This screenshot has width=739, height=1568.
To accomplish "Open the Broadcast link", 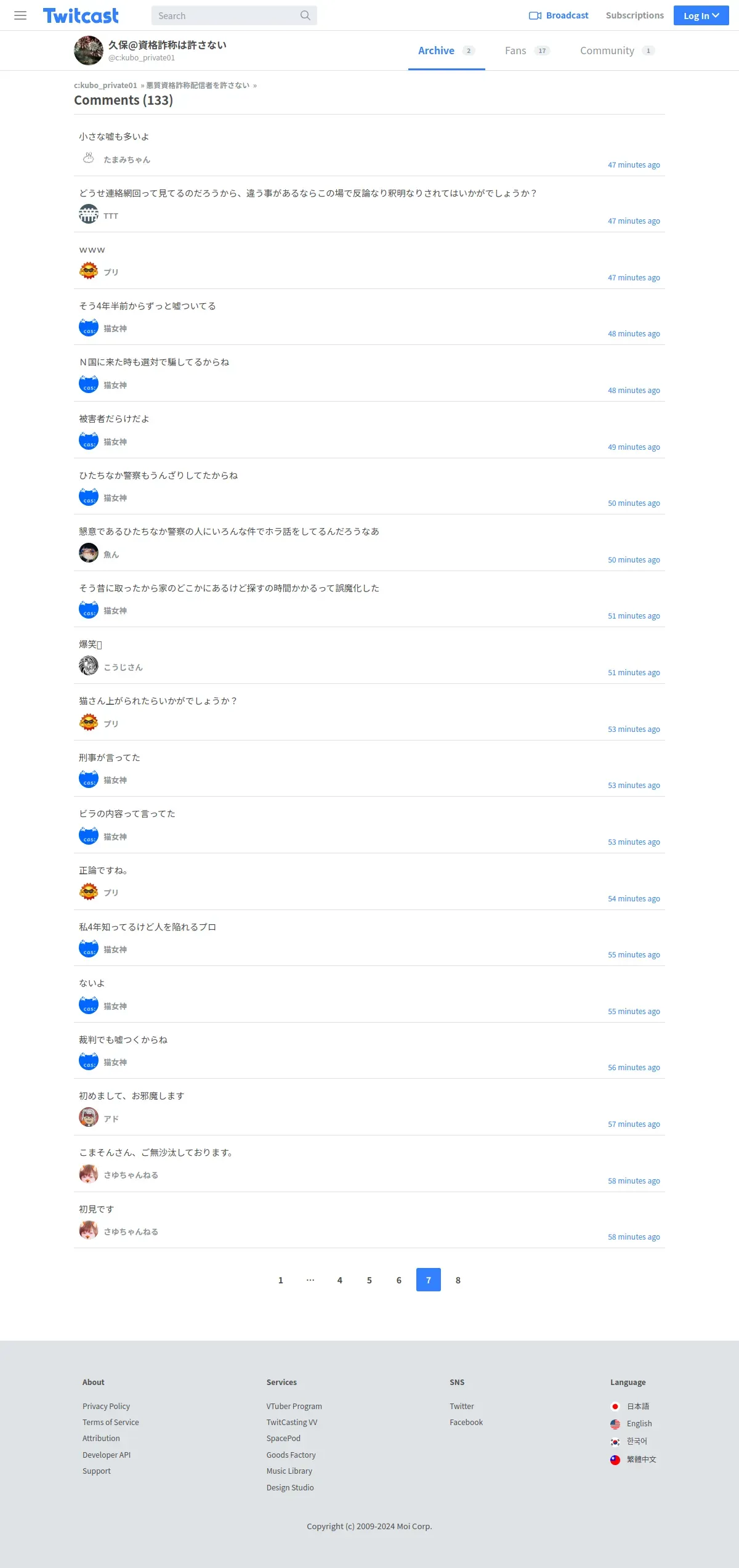I will 559,15.
